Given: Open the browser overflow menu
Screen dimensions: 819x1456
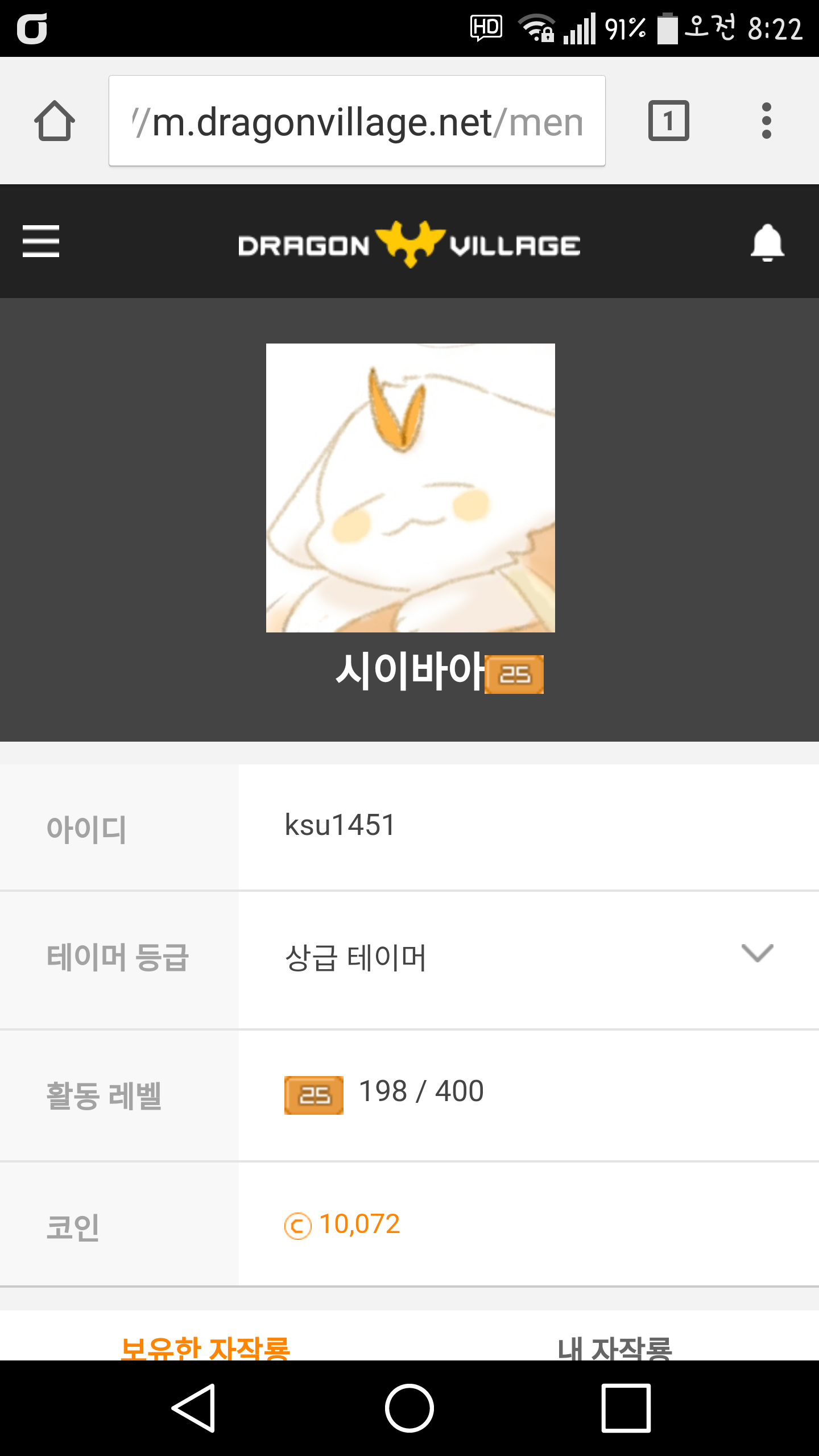Looking at the screenshot, I should 766,121.
